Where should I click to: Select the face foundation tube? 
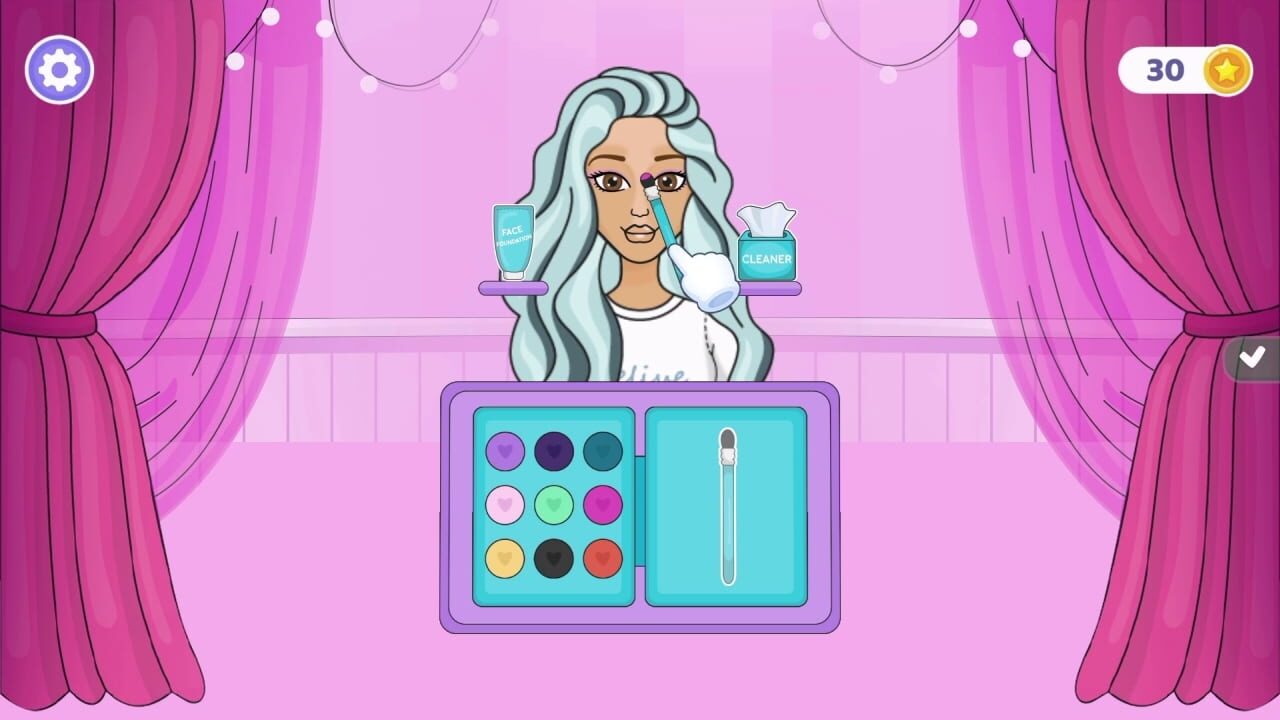513,242
